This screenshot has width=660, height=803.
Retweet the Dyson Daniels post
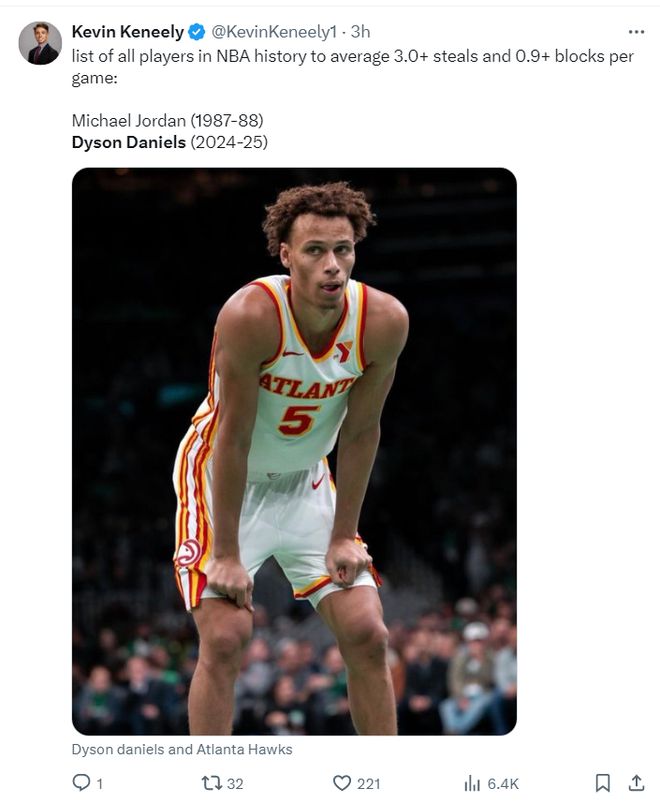212,783
